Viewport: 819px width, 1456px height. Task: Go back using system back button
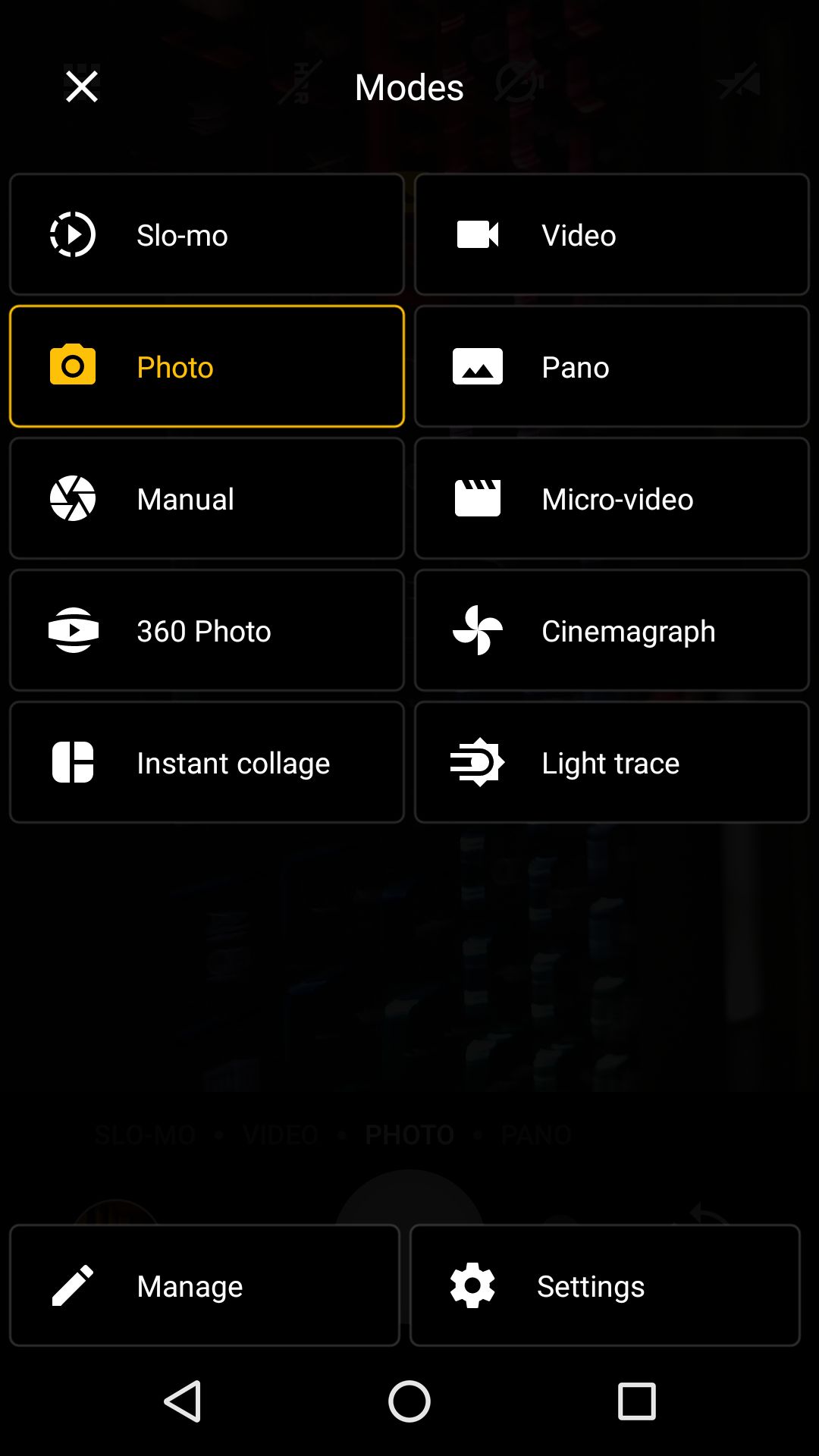click(x=183, y=1401)
